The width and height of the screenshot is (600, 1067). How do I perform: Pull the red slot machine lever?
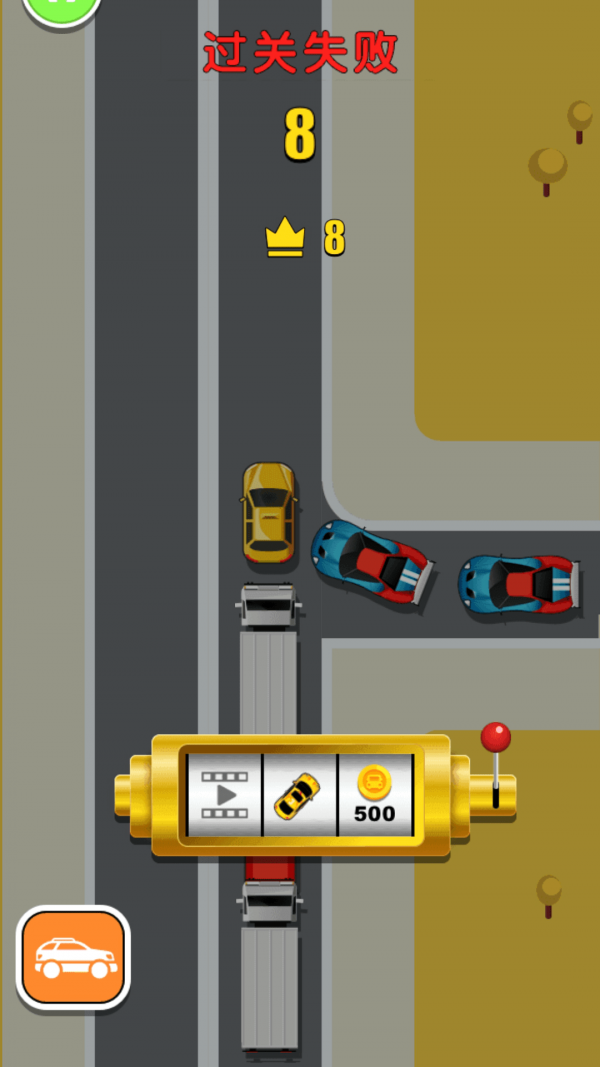coord(495,740)
